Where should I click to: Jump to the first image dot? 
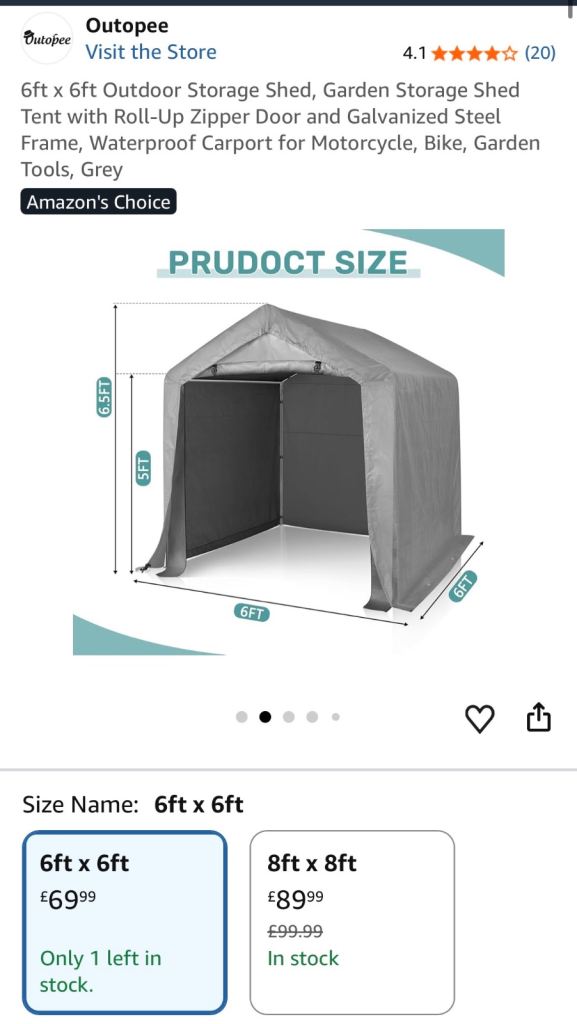click(242, 717)
